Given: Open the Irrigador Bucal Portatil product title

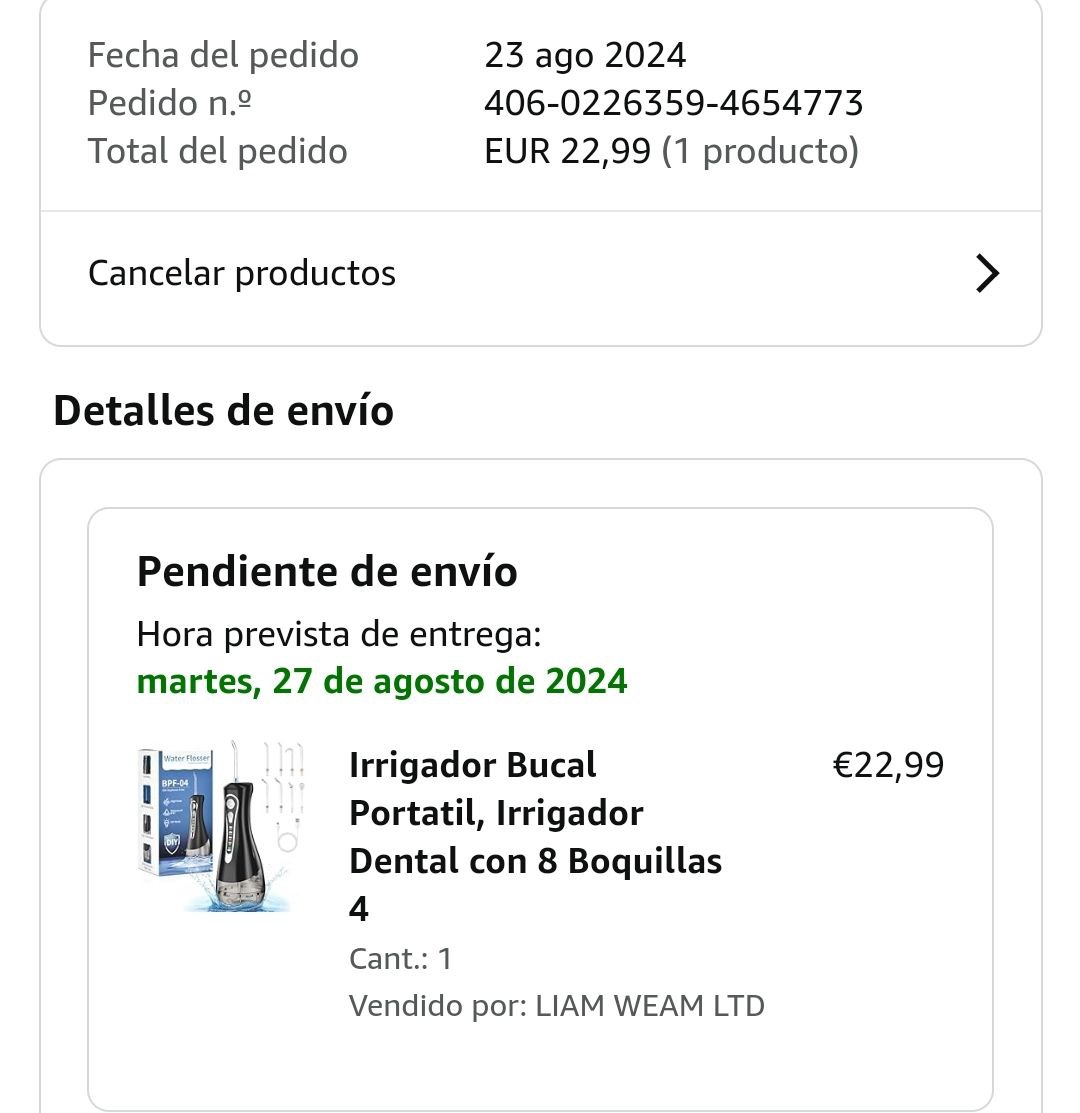Looking at the screenshot, I should coord(535,836).
